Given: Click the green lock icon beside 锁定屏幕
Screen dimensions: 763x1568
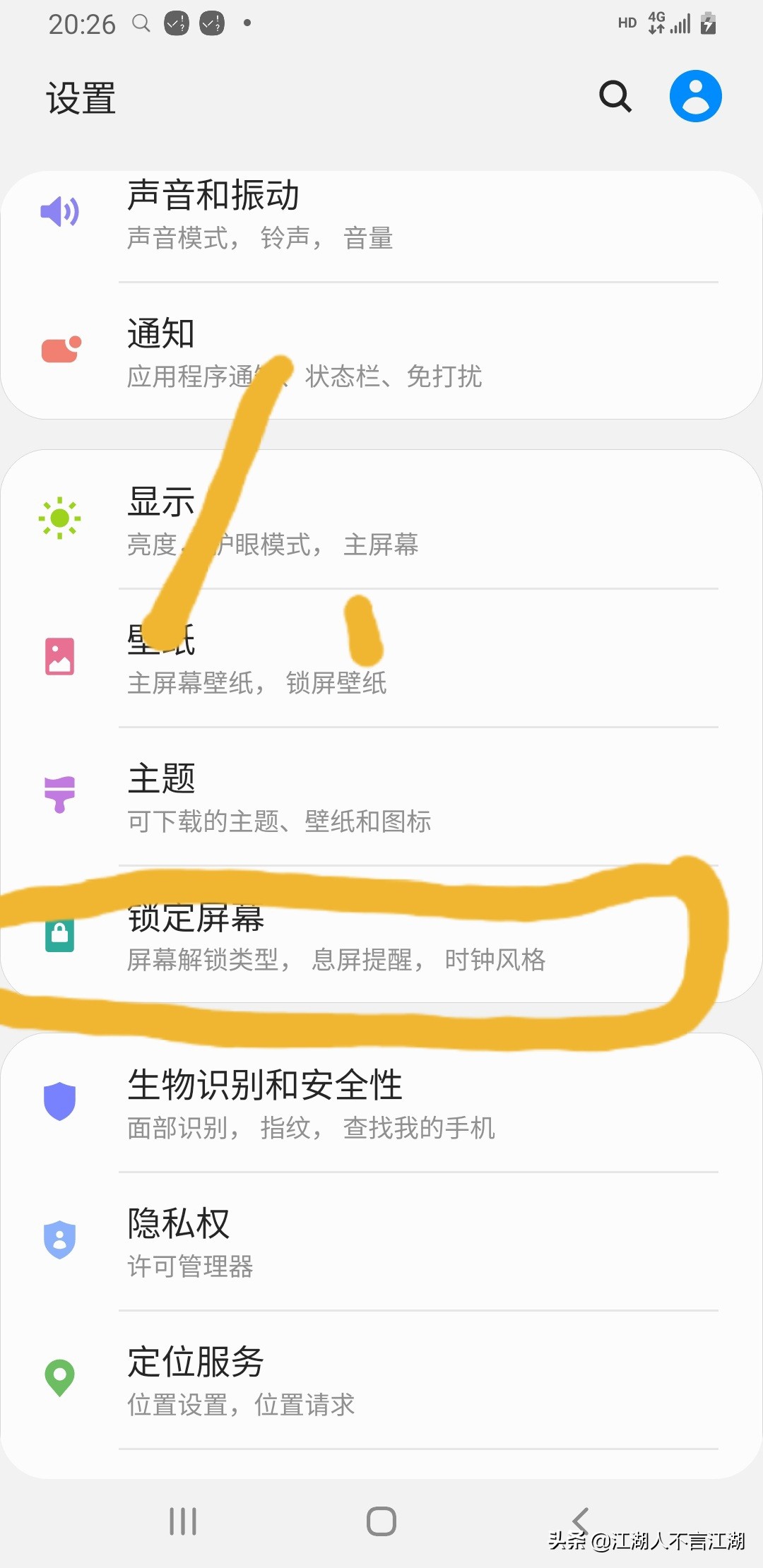Looking at the screenshot, I should pyautogui.click(x=60, y=934).
